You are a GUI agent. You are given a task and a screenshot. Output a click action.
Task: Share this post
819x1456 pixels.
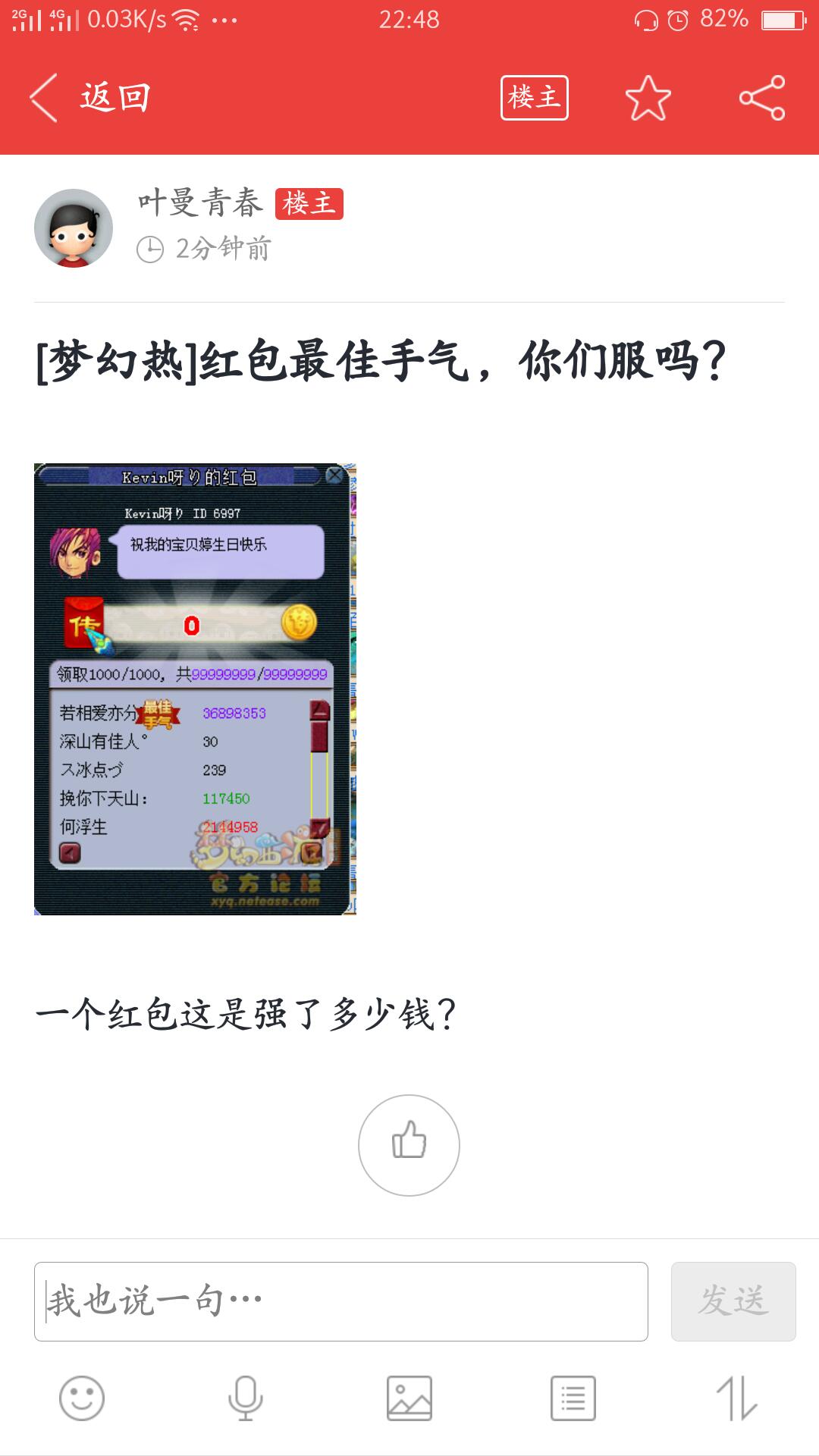coord(762,98)
